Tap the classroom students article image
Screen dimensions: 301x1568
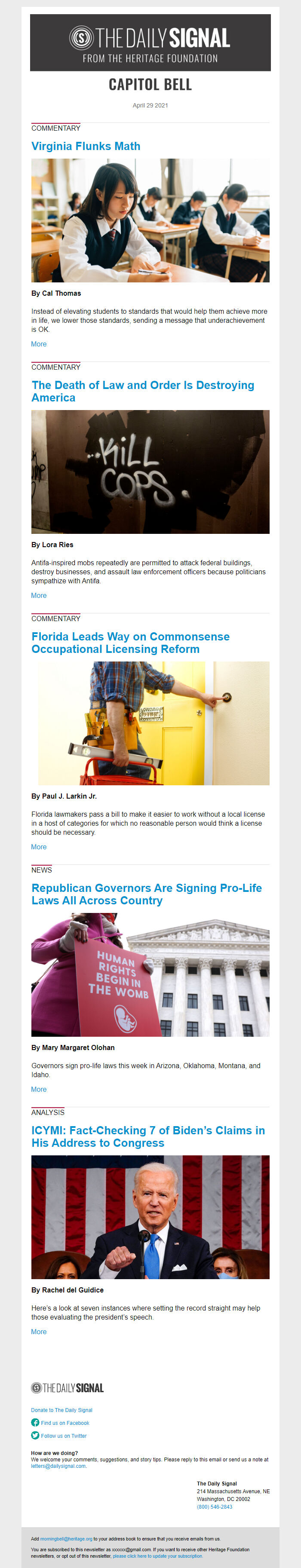pyautogui.click(x=150, y=220)
